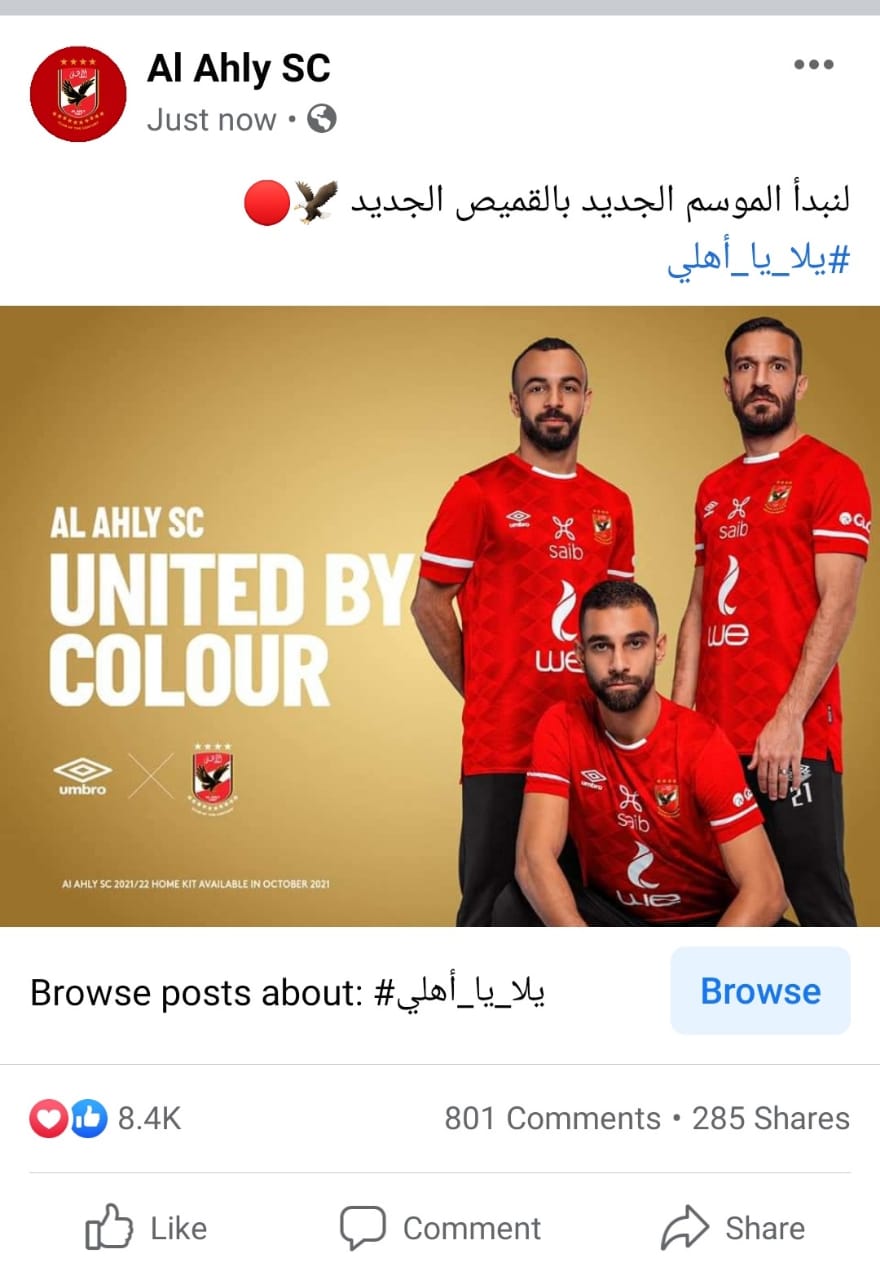Open the post's three-dot options menu

813,65
